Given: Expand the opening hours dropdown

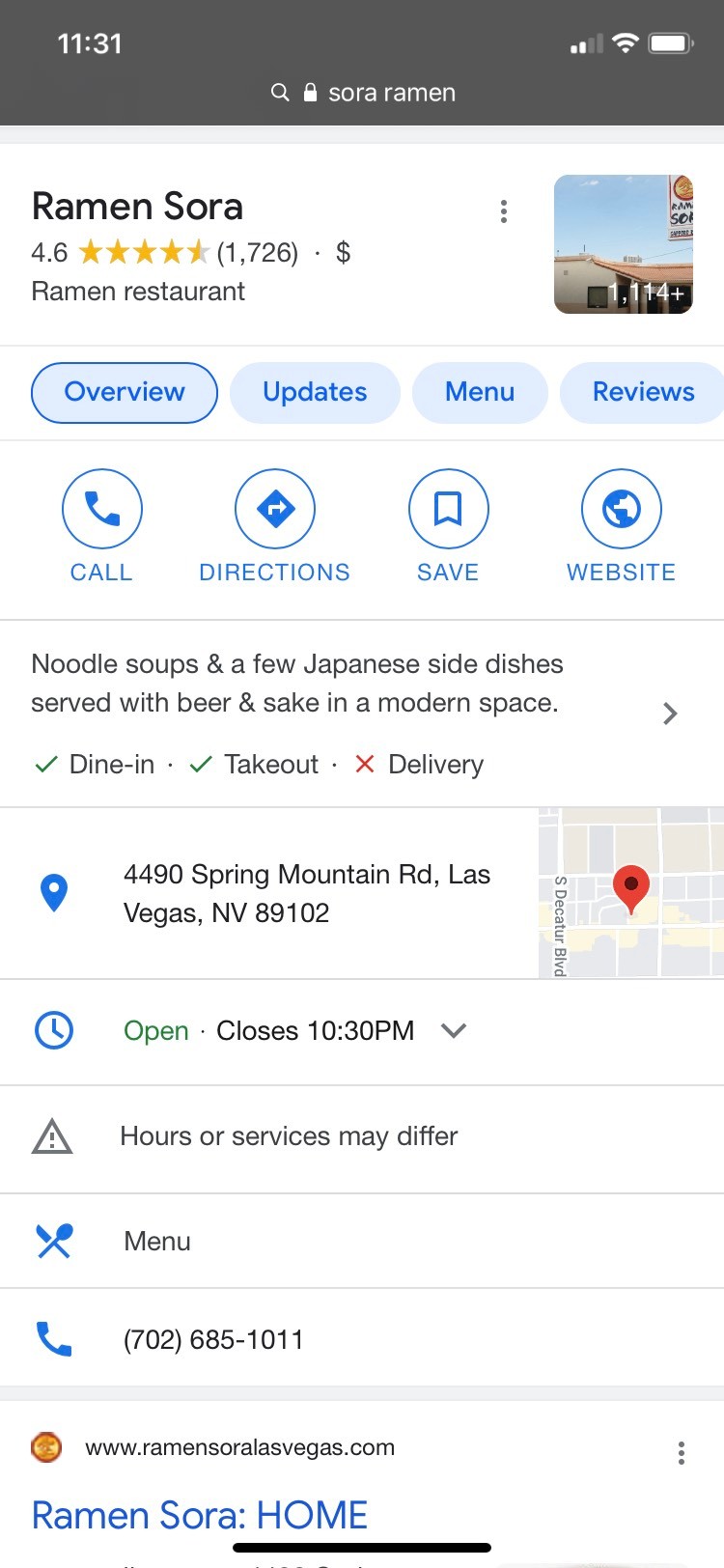Looking at the screenshot, I should 454,1031.
